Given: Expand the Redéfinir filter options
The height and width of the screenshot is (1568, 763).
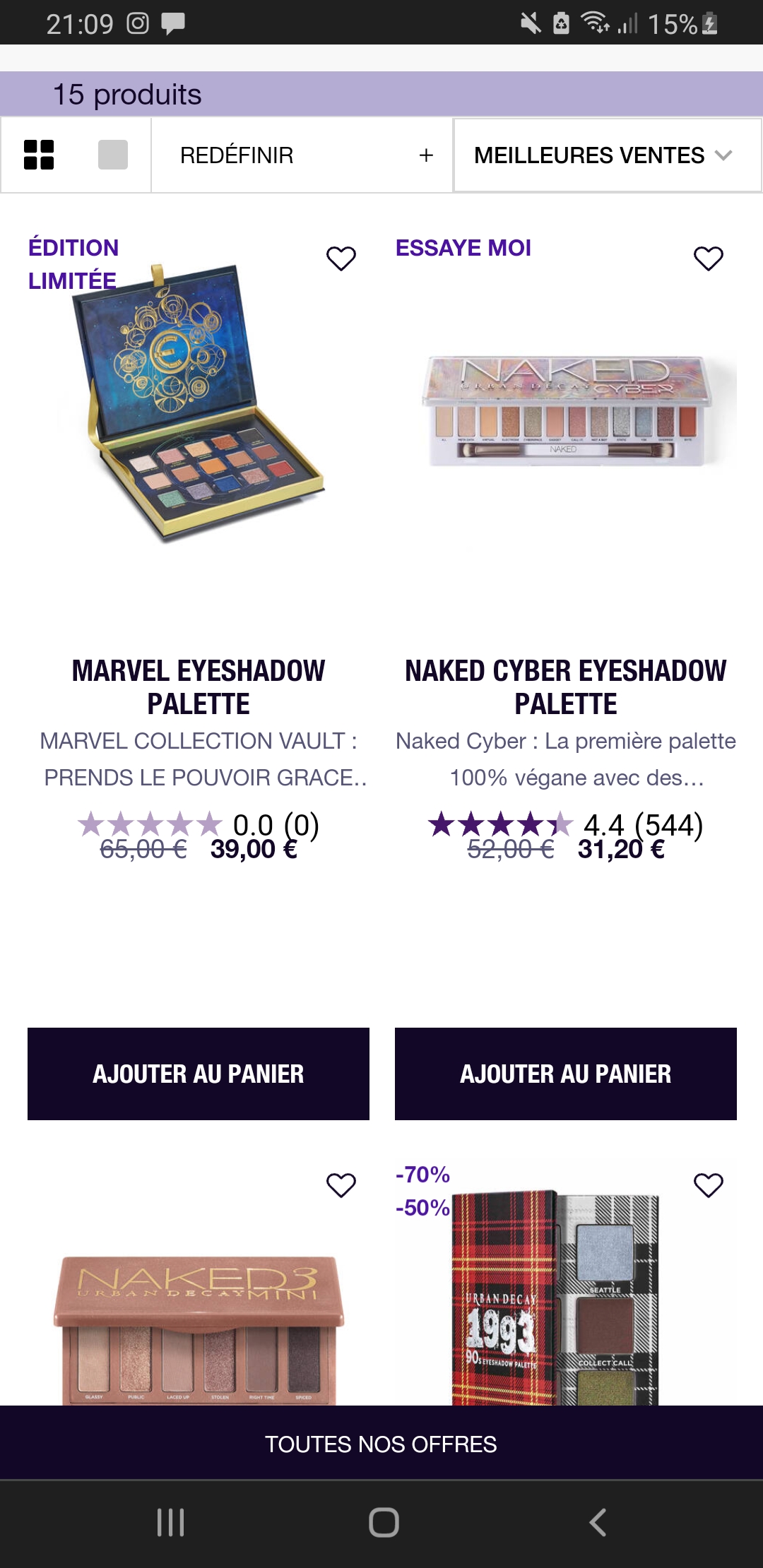Looking at the screenshot, I should [302, 155].
